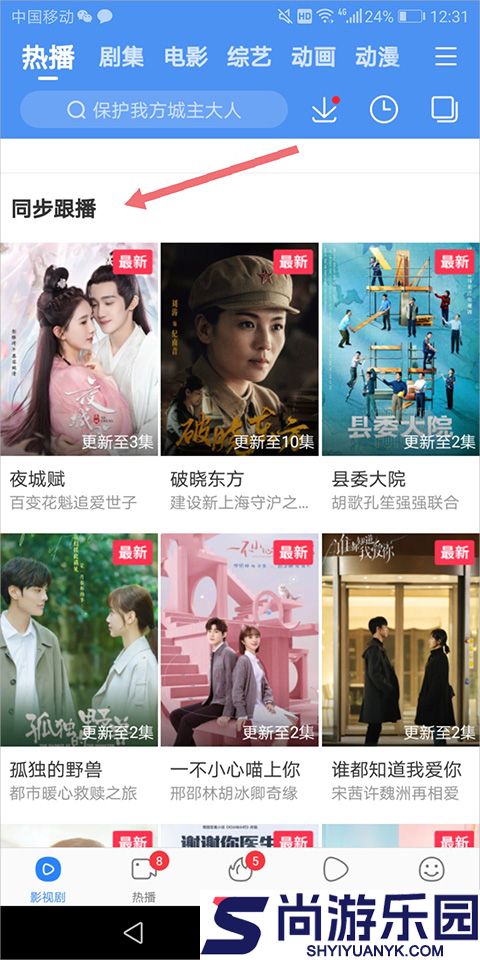Switch to the 动漫 top tab
This screenshot has width=480, height=960.
(x=377, y=56)
